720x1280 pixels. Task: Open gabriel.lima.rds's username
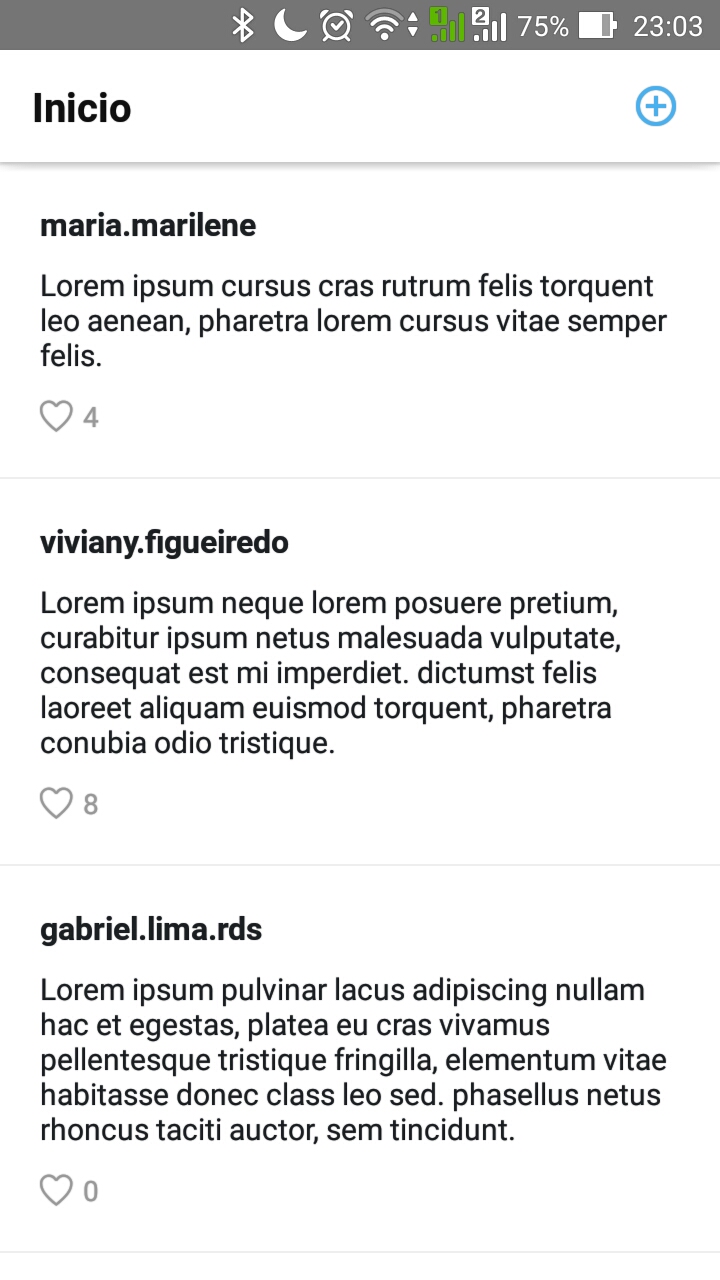point(151,930)
